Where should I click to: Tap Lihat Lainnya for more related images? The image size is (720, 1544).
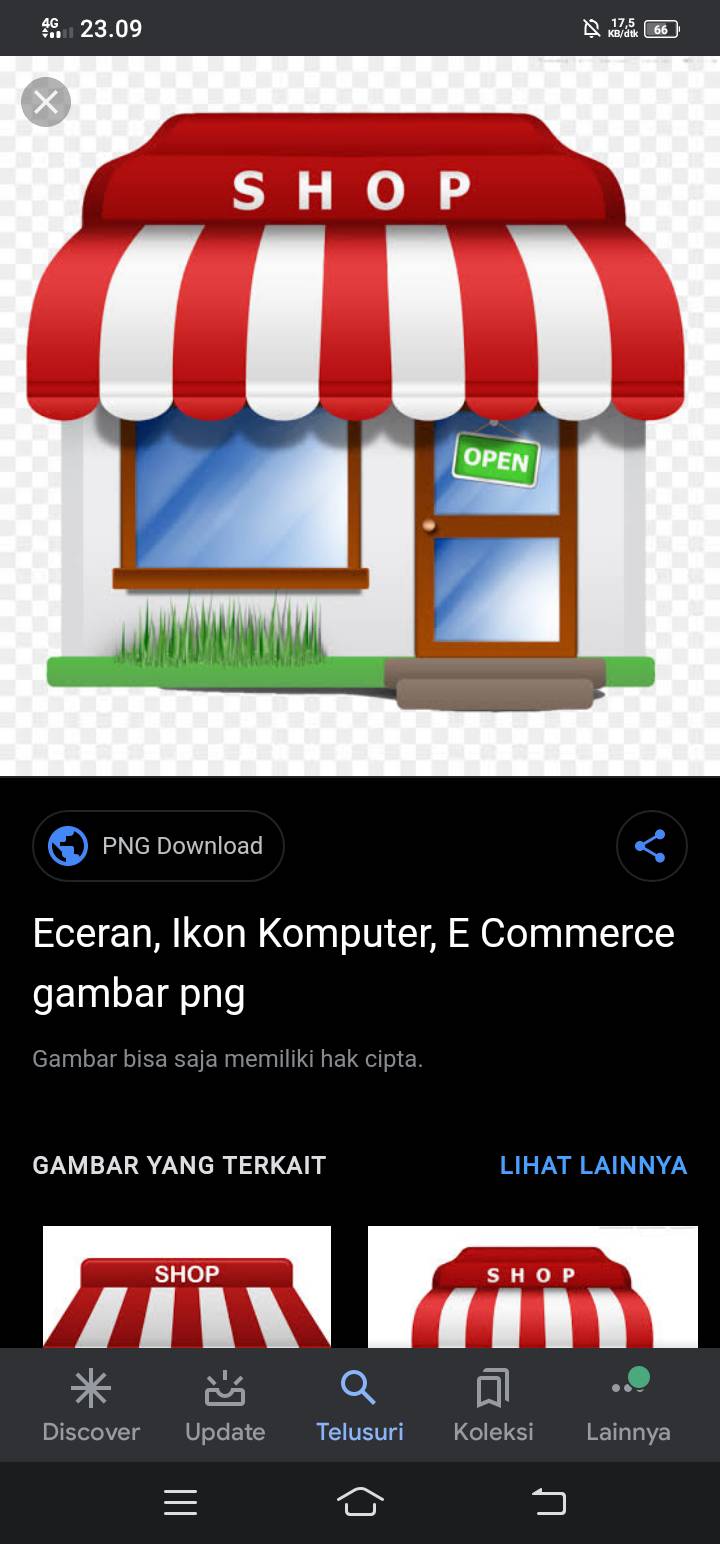593,1165
